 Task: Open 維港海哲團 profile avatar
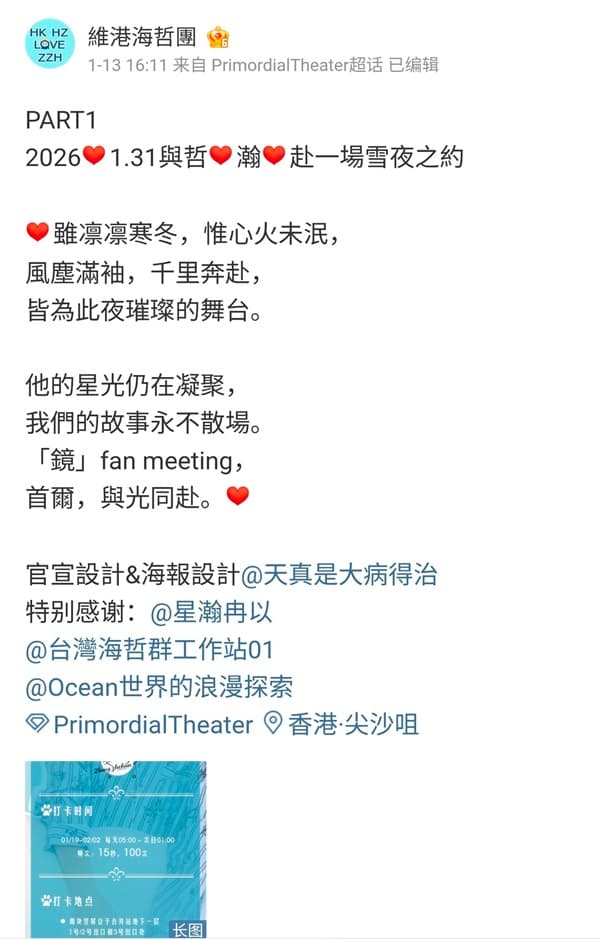49,44
